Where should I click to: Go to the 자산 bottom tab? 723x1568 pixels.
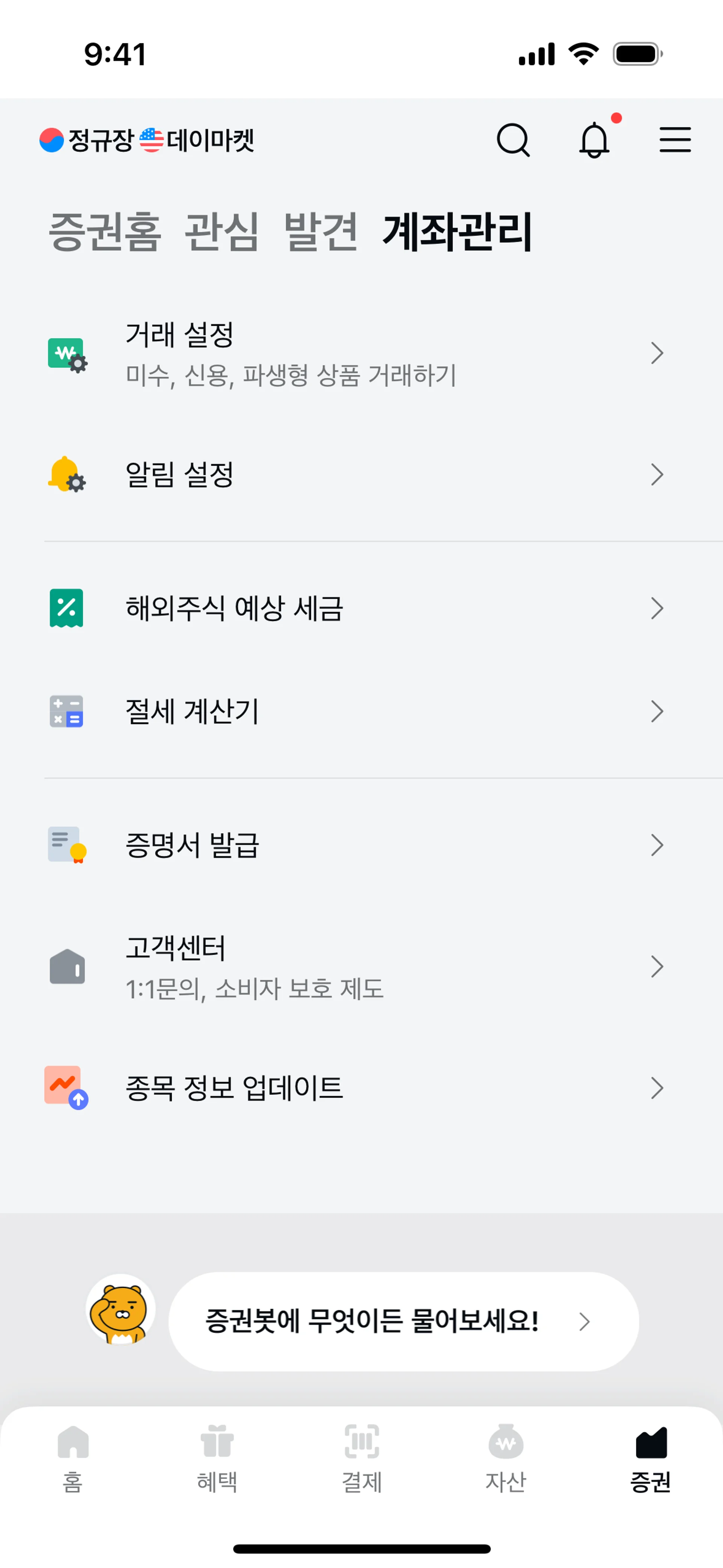[506, 1458]
